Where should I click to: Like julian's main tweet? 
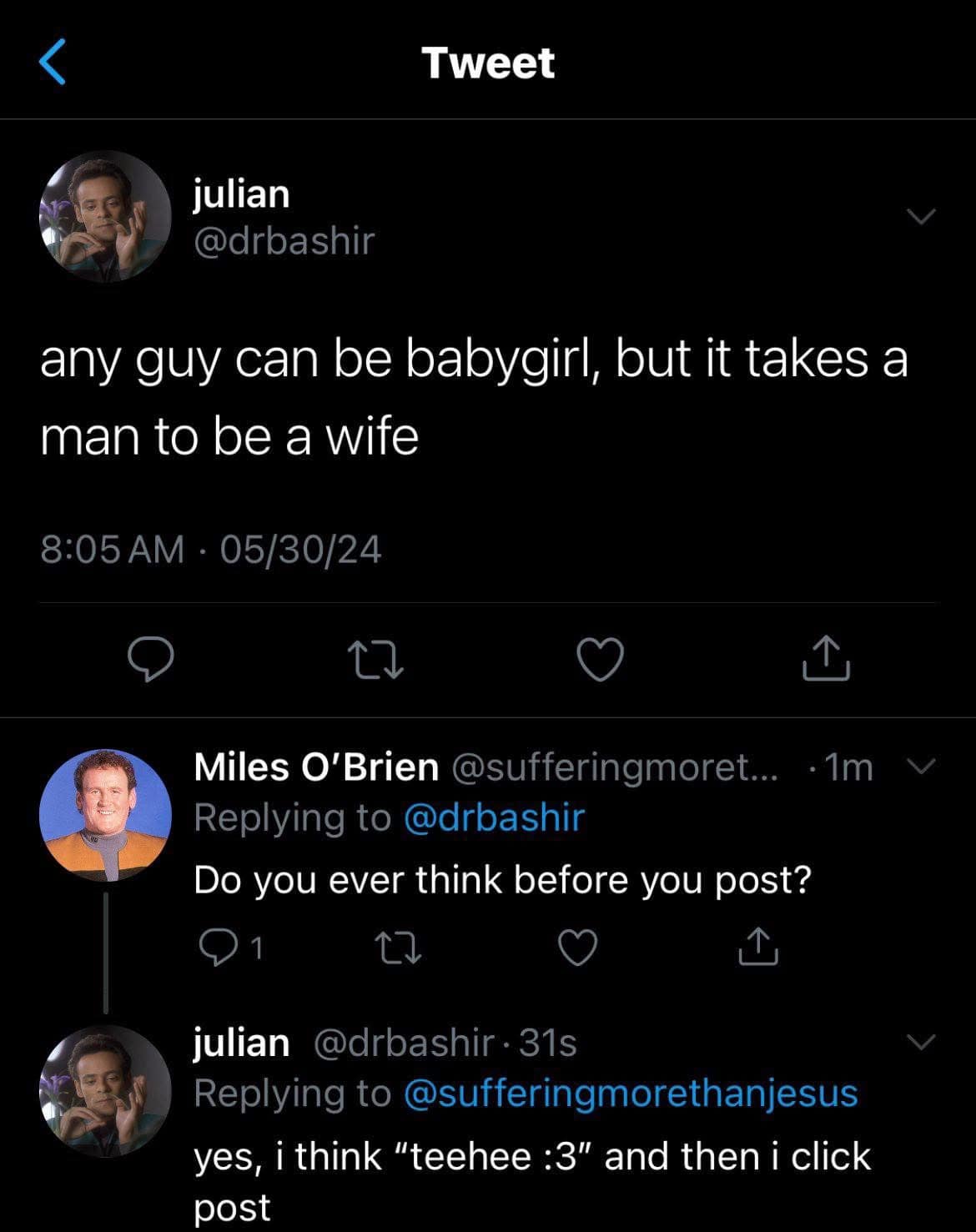click(x=601, y=660)
